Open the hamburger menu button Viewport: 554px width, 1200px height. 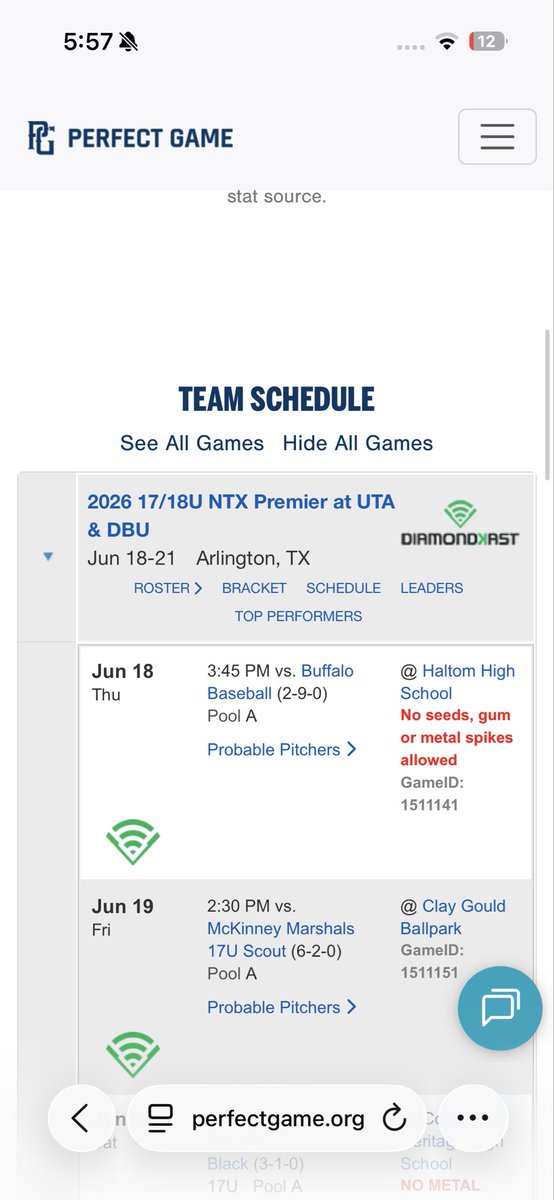(497, 136)
